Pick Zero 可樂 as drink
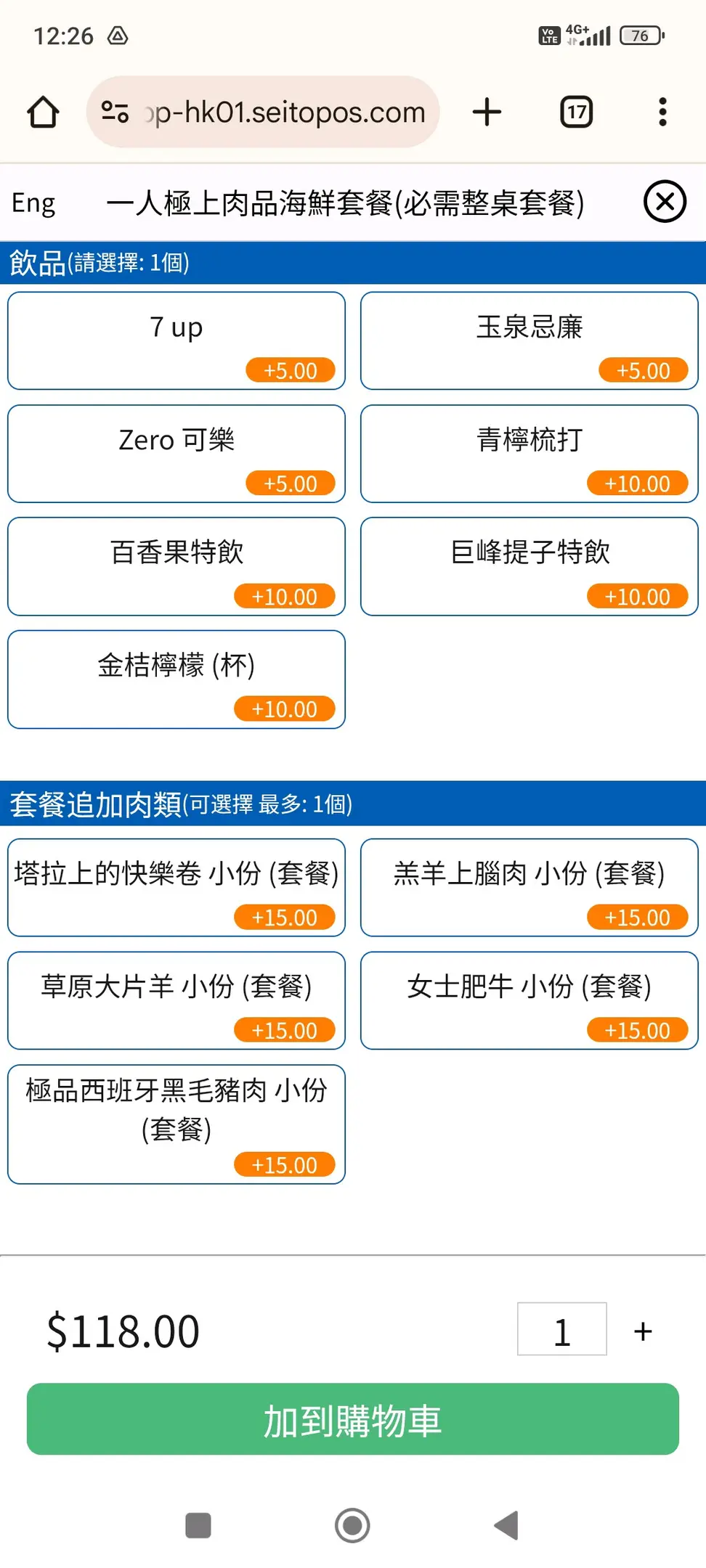The height and width of the screenshot is (1568, 706). coord(176,454)
